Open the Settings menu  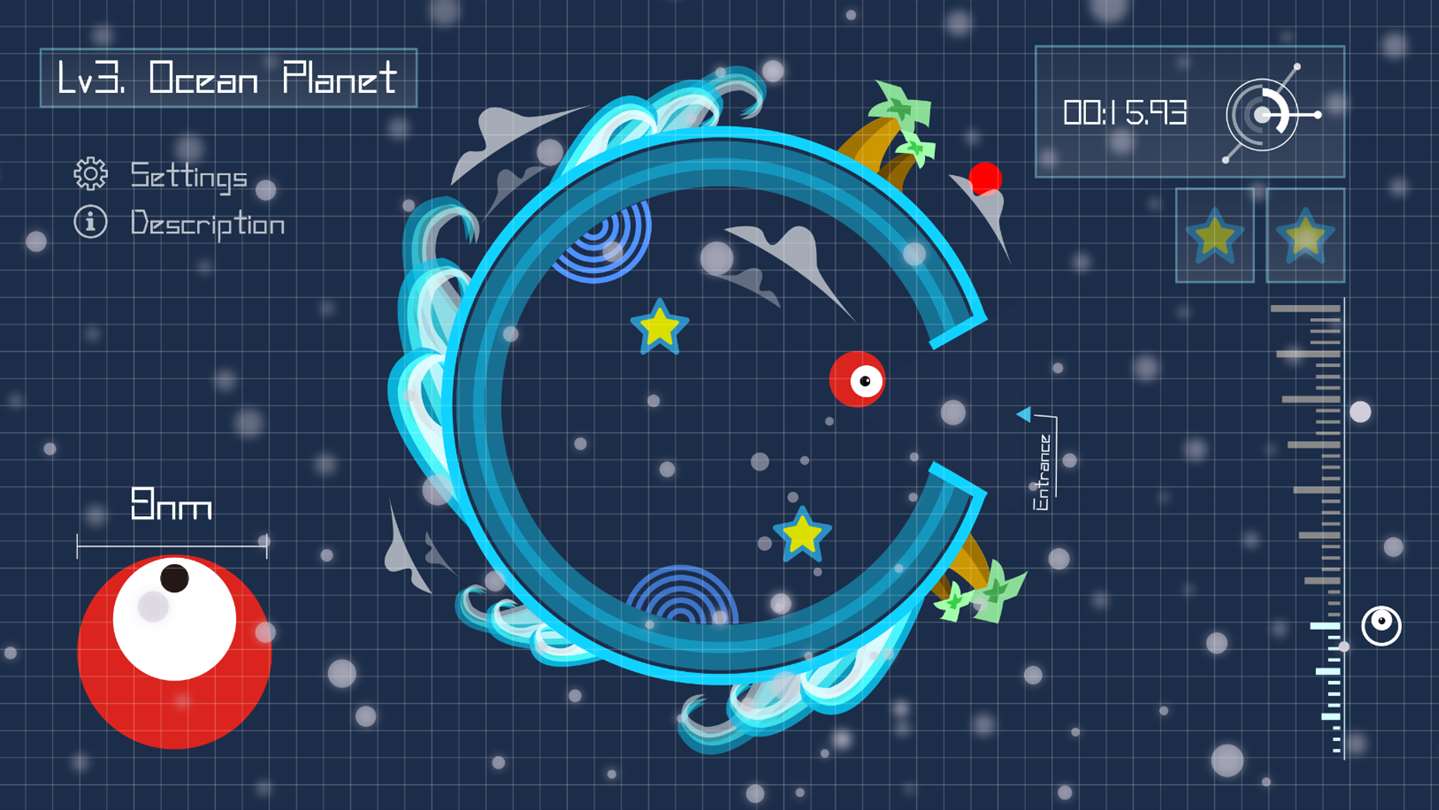click(160, 175)
